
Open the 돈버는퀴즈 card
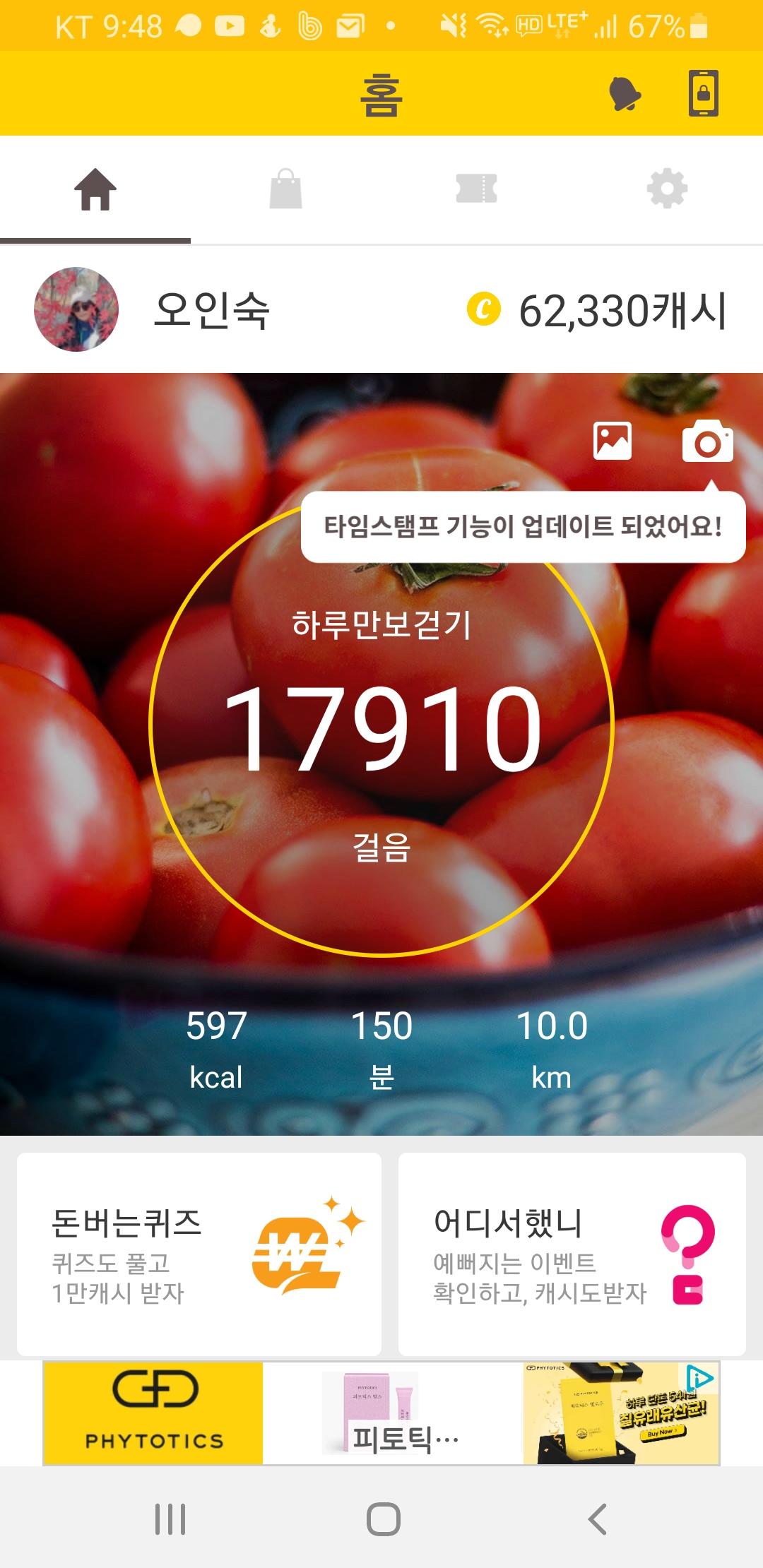pos(199,1254)
